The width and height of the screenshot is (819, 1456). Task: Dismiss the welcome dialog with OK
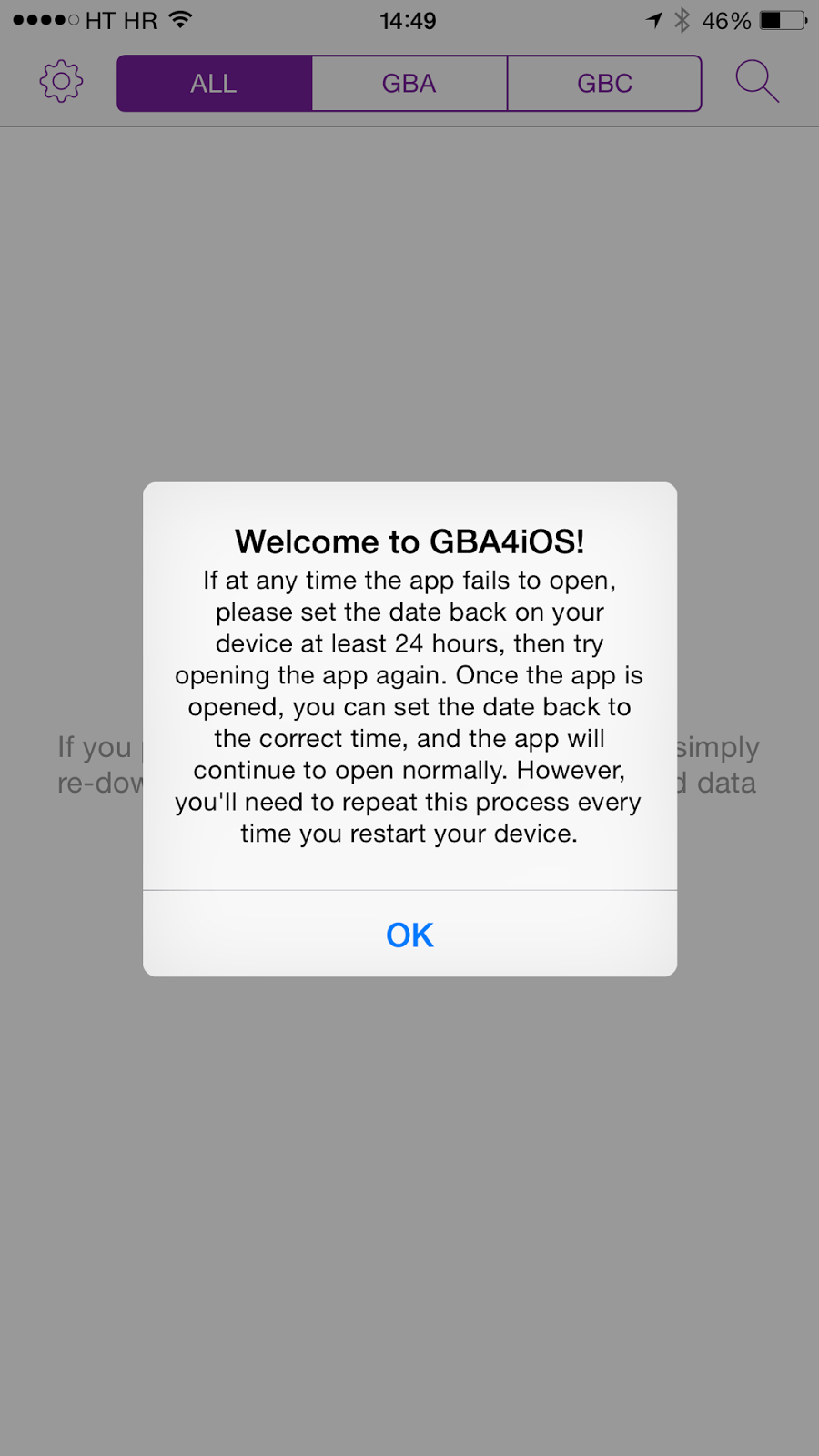tap(409, 935)
